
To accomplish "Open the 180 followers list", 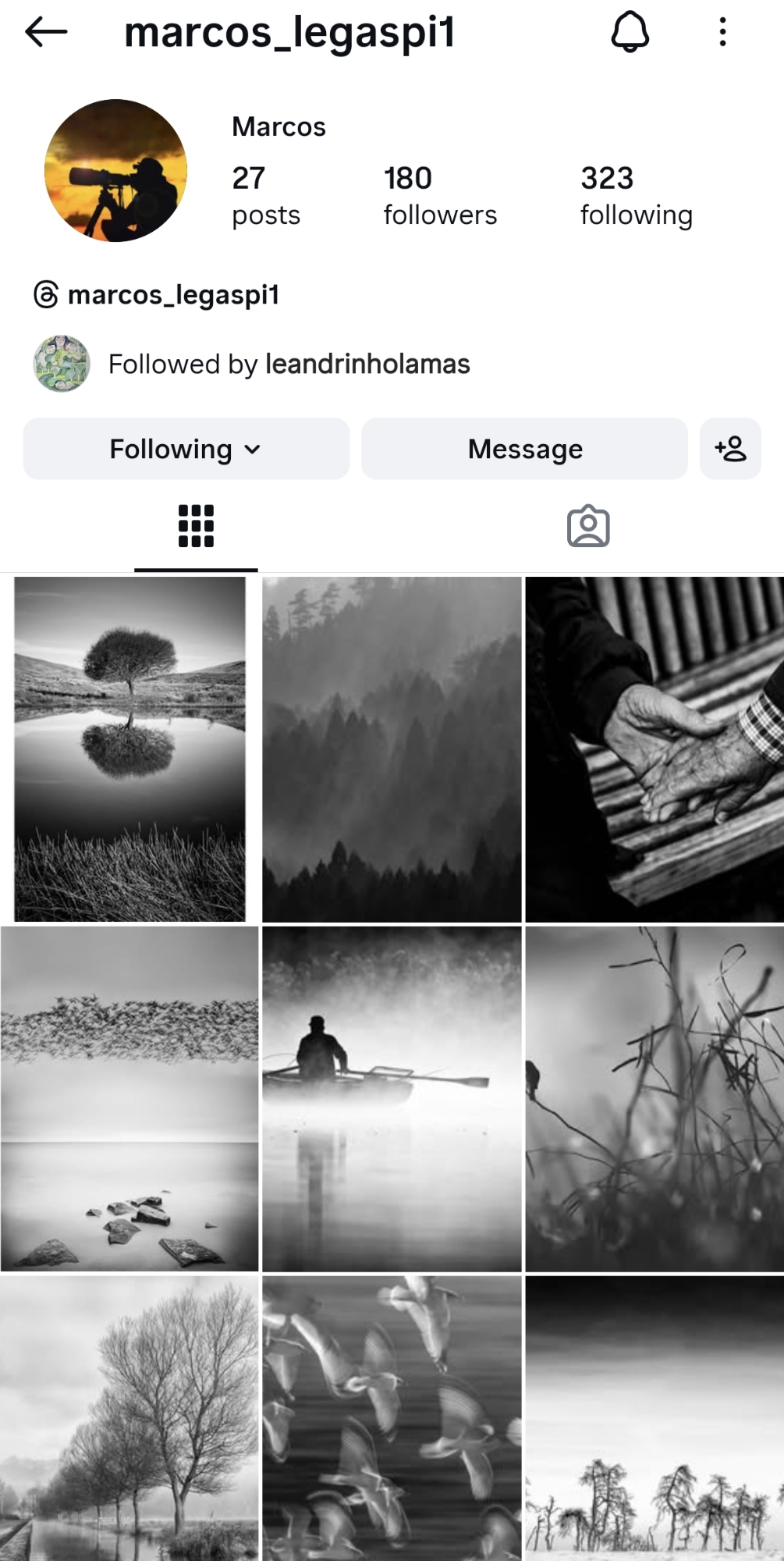I will point(439,195).
